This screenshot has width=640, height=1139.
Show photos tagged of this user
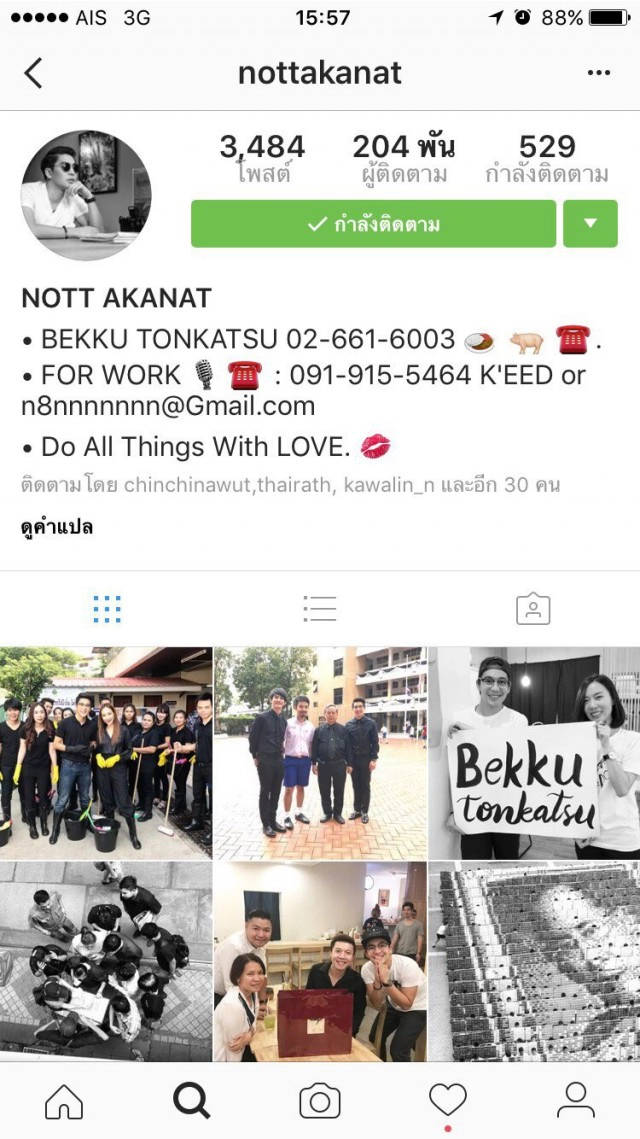point(533,608)
